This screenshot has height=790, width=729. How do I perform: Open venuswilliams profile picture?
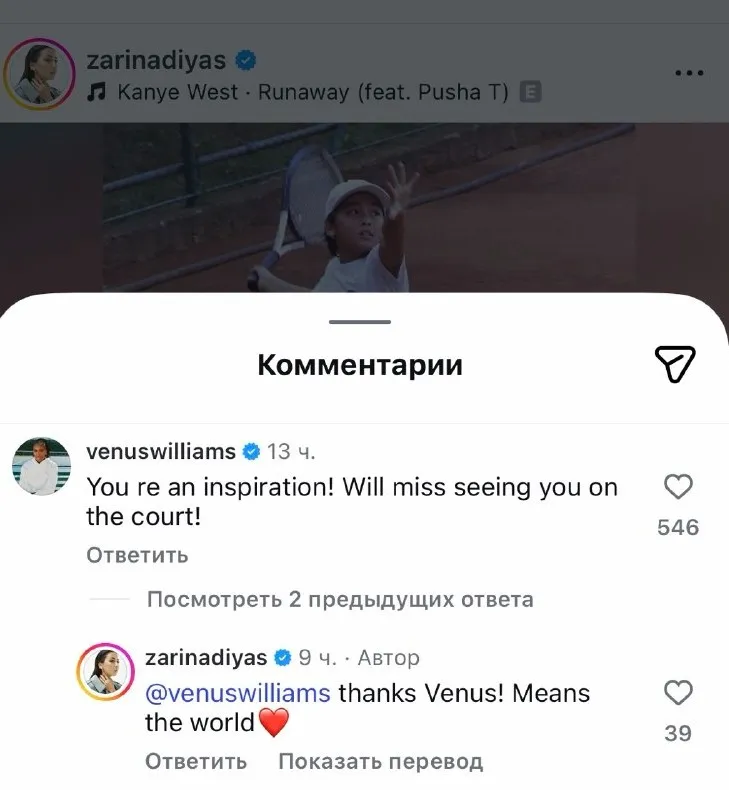[x=41, y=467]
